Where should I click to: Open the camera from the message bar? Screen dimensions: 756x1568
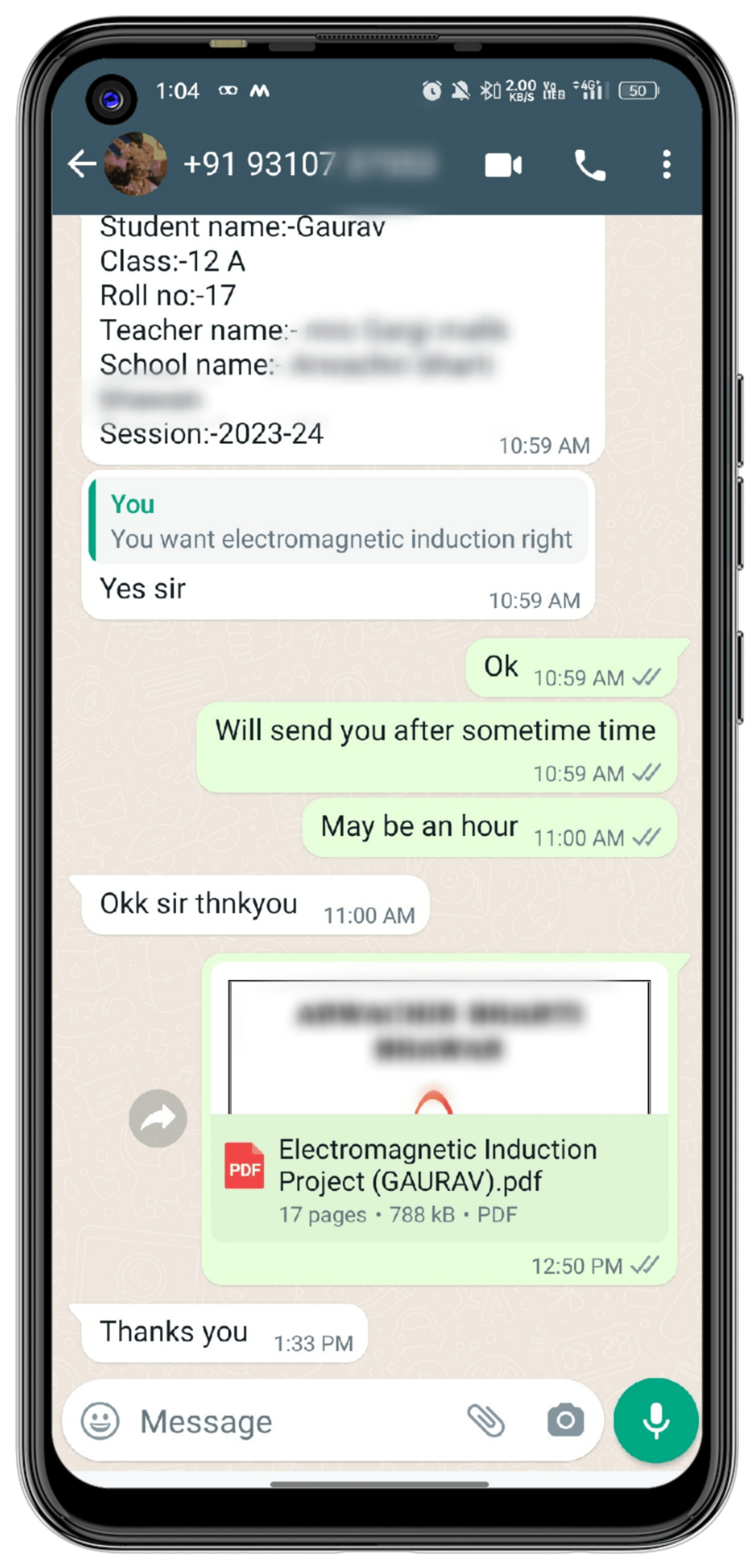click(x=565, y=1421)
